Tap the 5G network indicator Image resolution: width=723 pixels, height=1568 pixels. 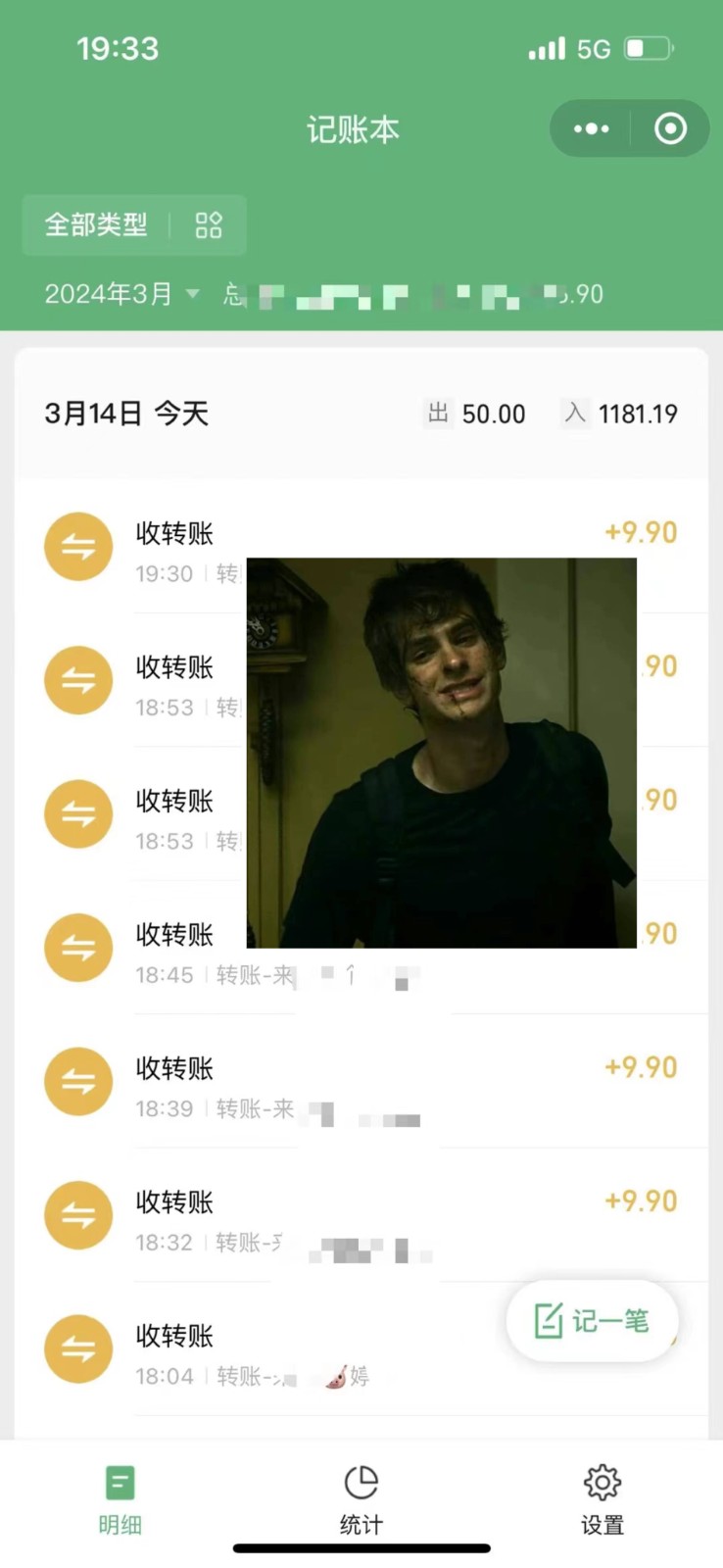[x=595, y=46]
